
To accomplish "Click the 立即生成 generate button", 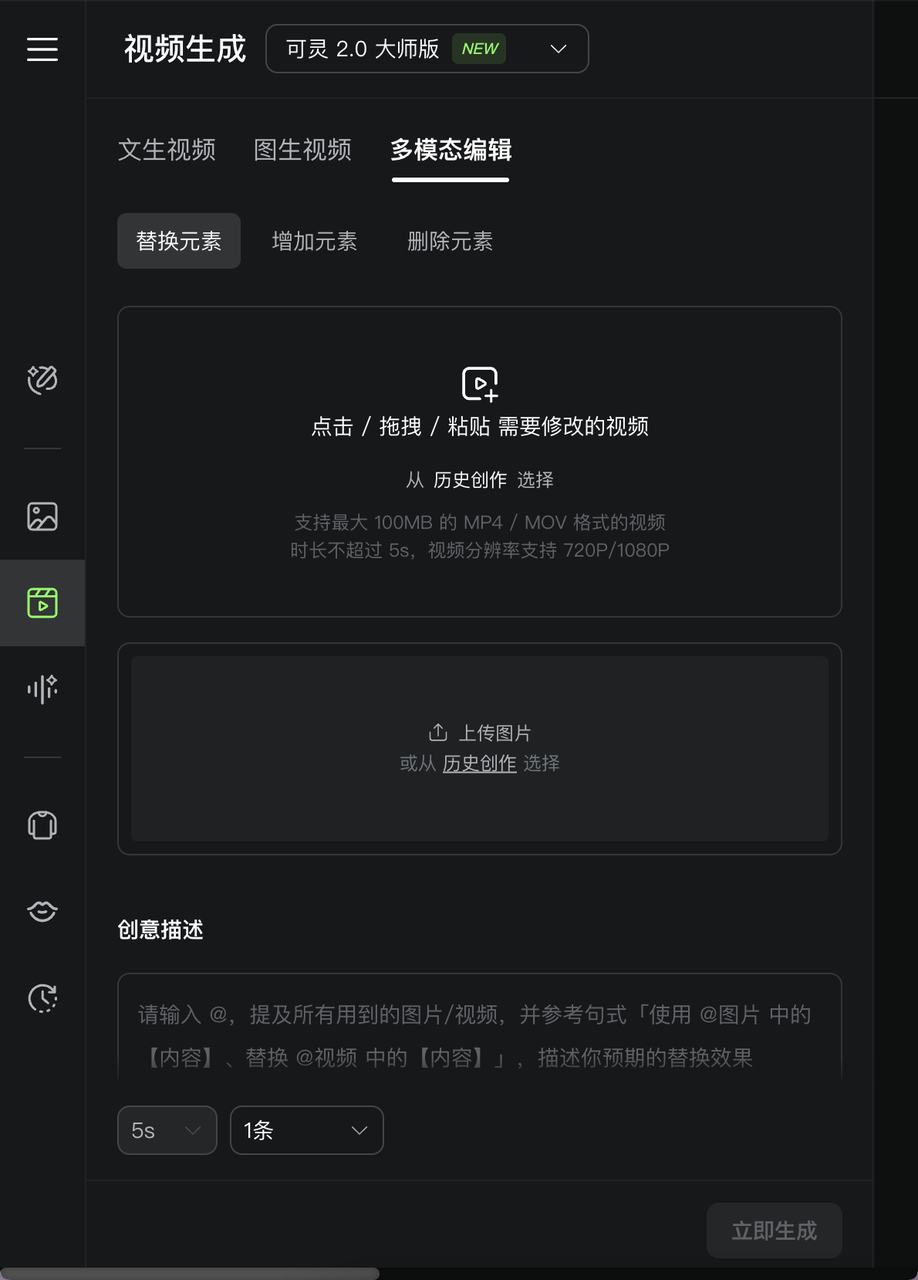I will pos(774,1231).
